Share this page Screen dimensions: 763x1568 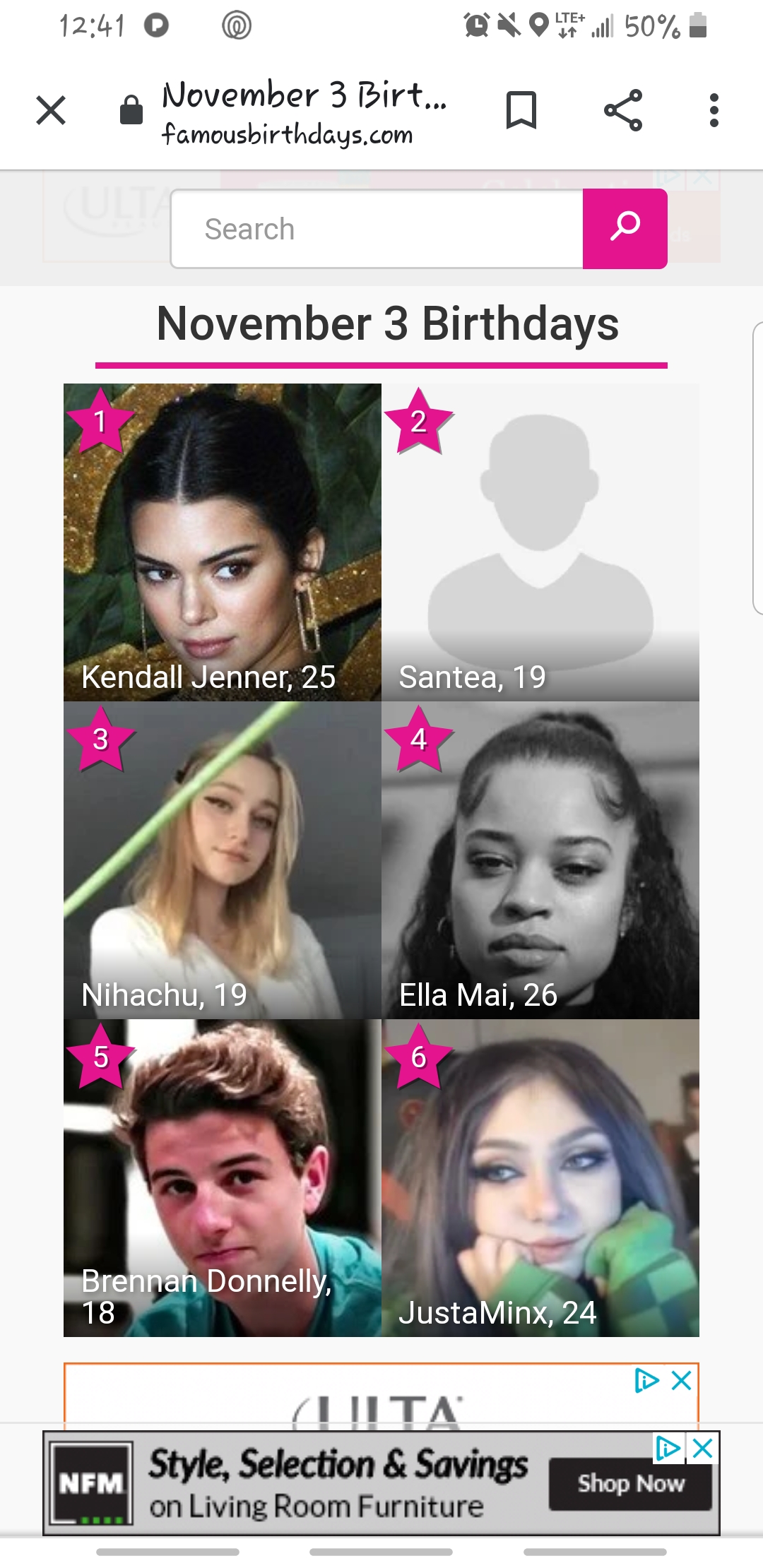point(623,110)
